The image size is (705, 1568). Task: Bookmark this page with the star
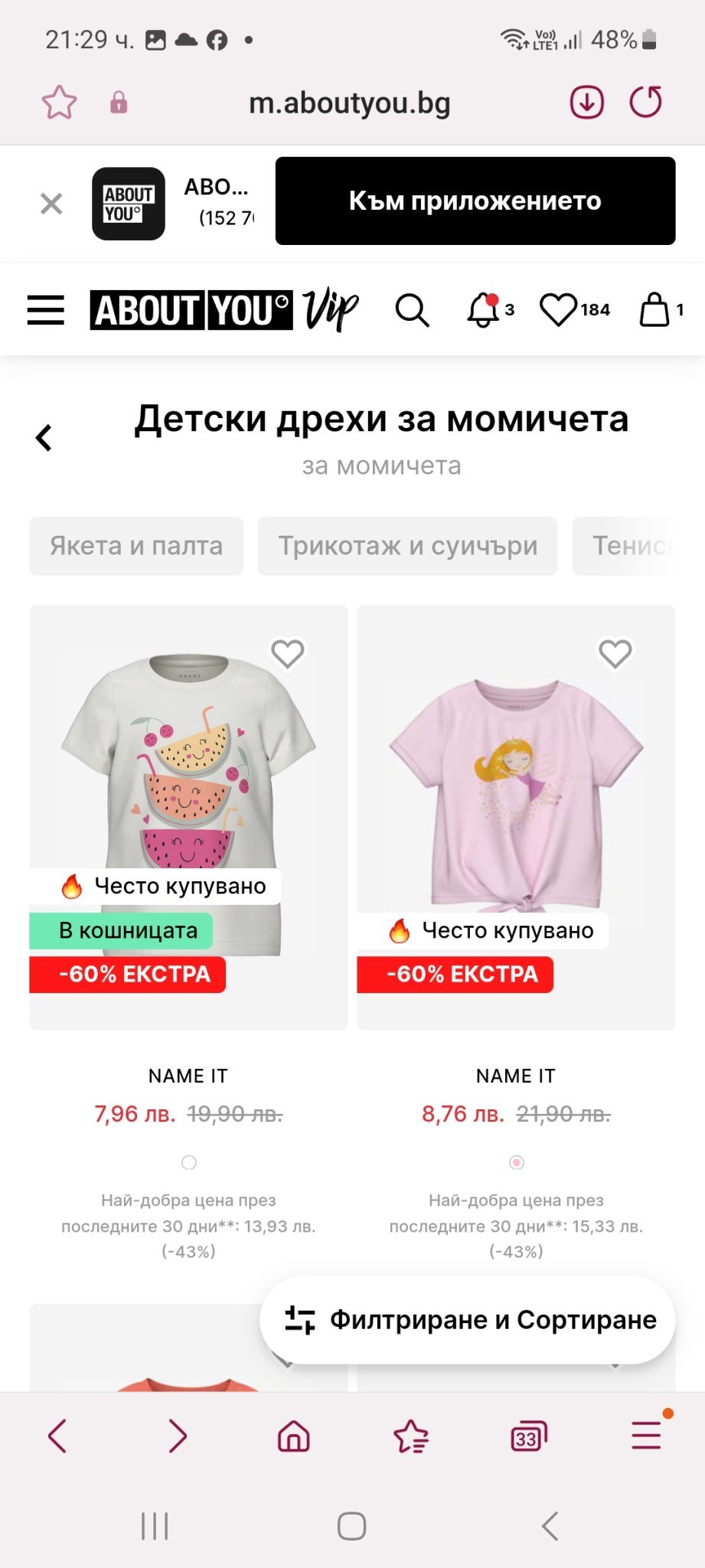[59, 103]
